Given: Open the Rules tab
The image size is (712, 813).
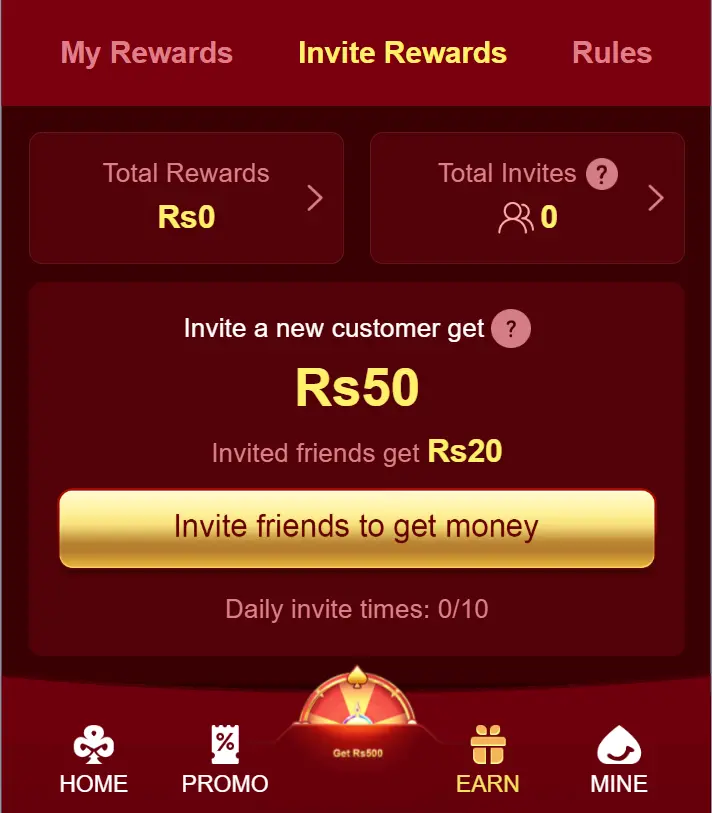Looking at the screenshot, I should click(611, 53).
